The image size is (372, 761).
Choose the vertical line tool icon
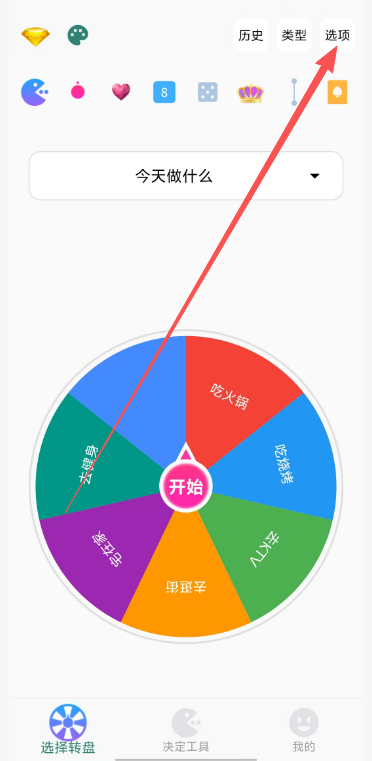[x=294, y=92]
